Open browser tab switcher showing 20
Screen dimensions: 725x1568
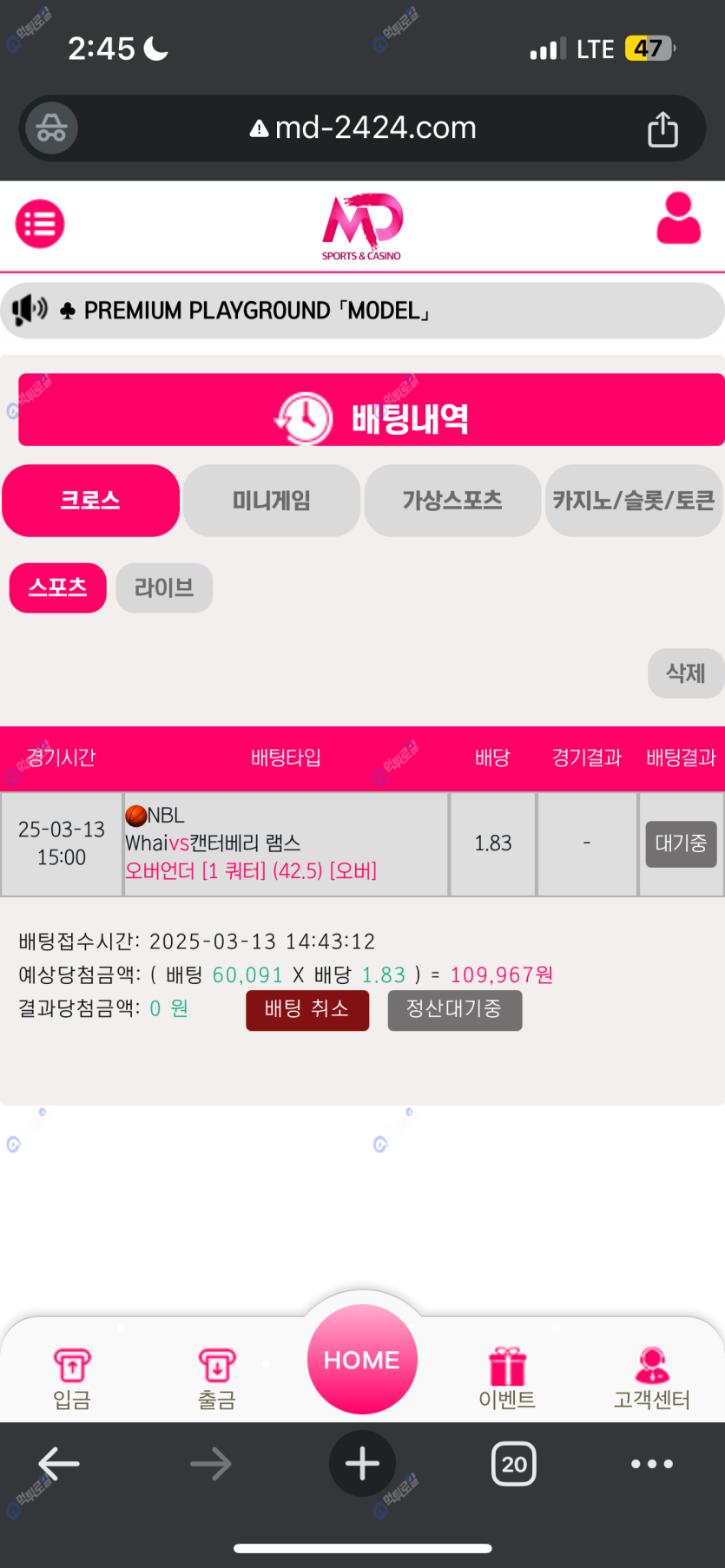[x=514, y=1464]
